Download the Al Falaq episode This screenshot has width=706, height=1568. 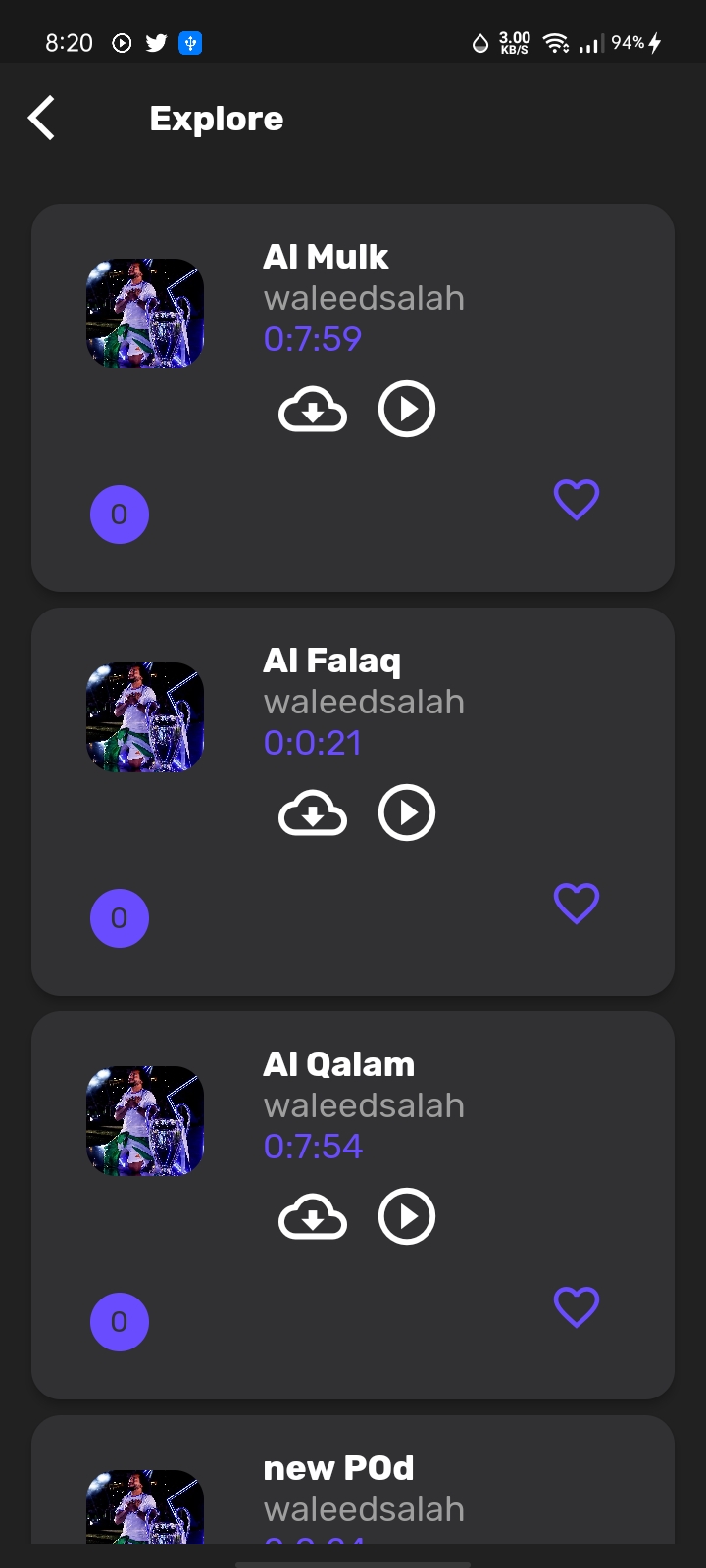(312, 812)
